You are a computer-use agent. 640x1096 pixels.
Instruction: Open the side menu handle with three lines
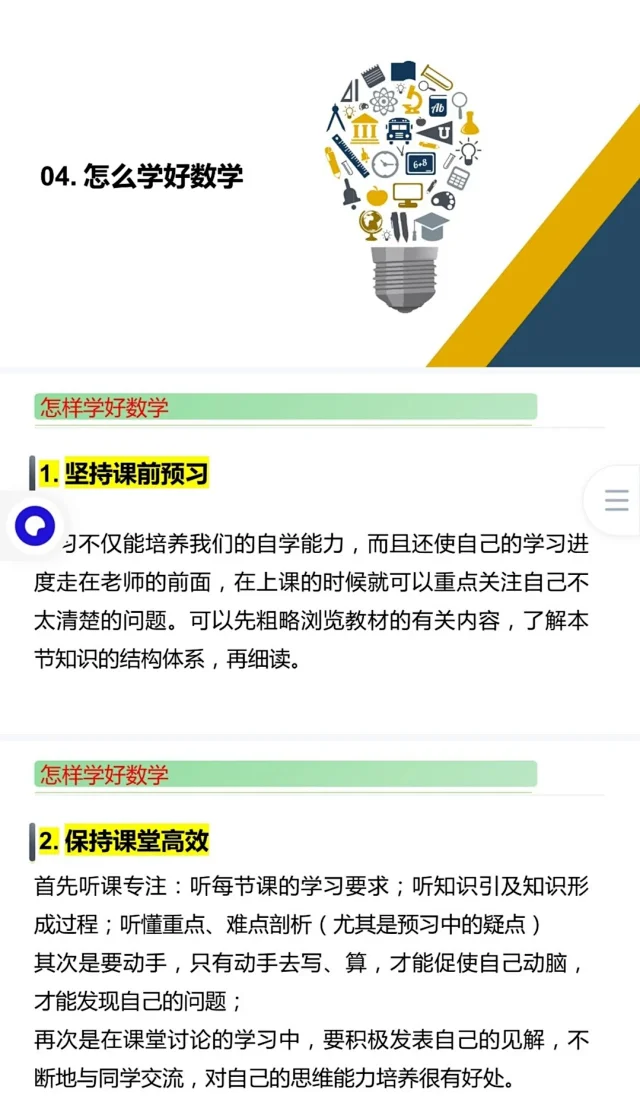pyautogui.click(x=616, y=500)
